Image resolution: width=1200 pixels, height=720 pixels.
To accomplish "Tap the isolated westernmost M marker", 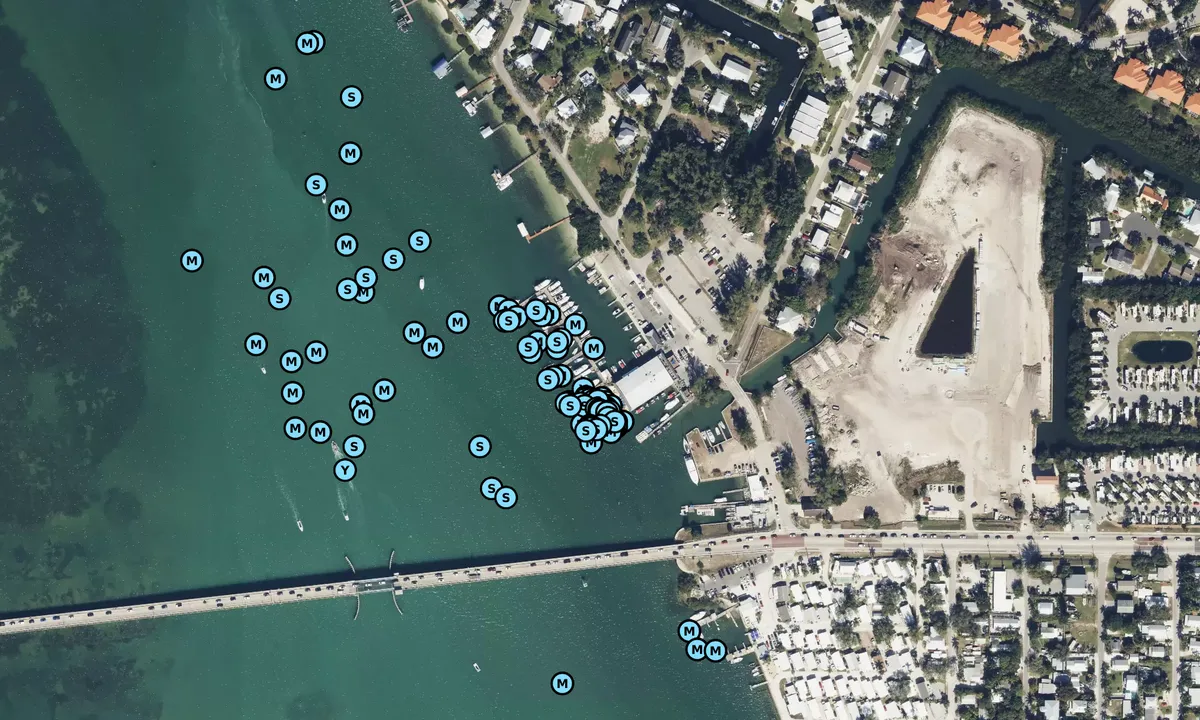I will coord(192,261).
